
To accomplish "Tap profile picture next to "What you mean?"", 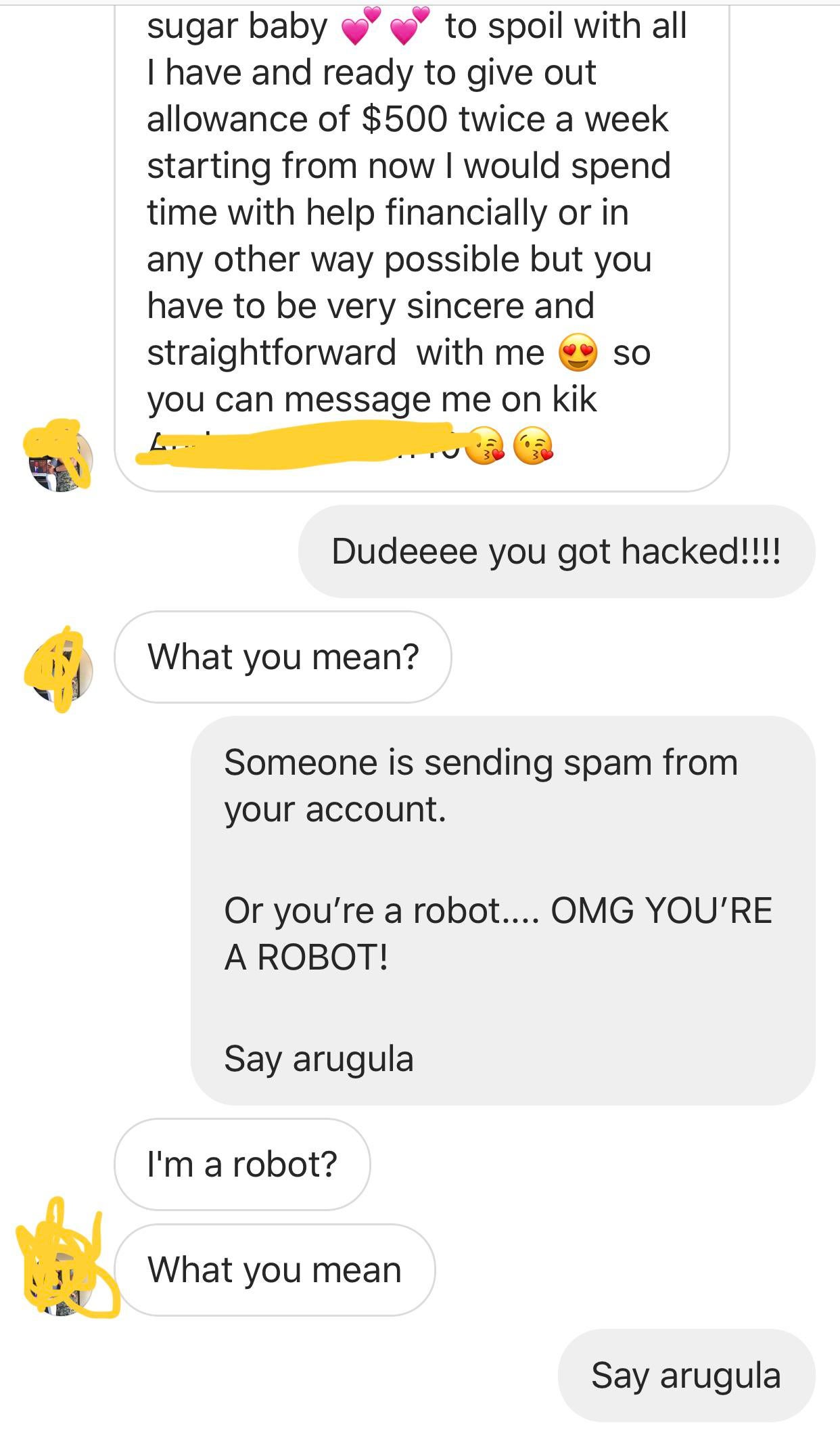I will click(x=60, y=669).
